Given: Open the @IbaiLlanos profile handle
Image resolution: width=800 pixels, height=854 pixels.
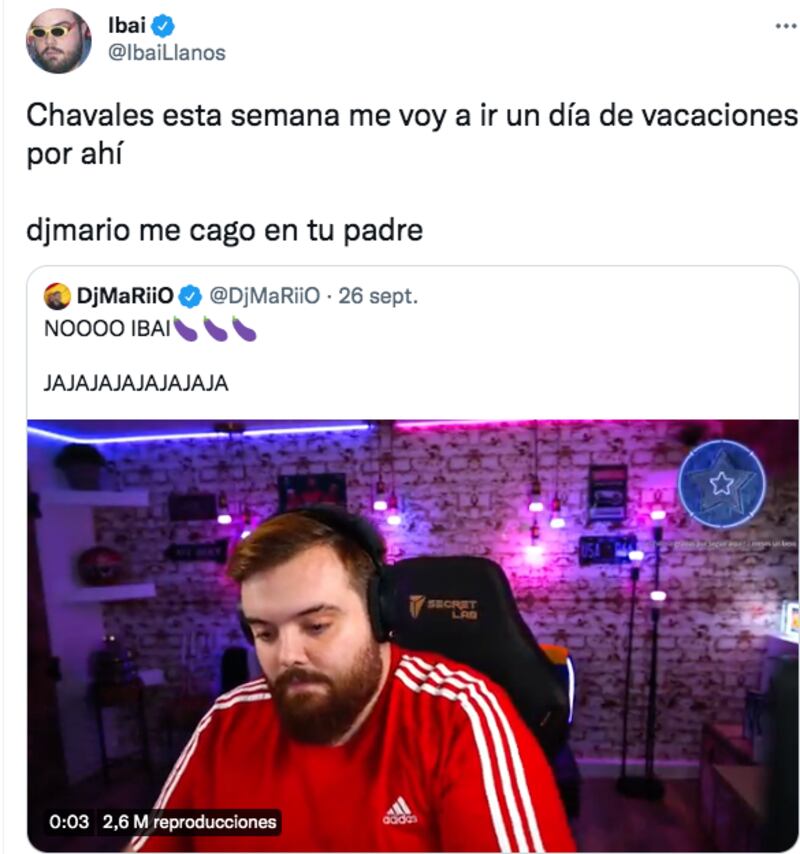Looking at the screenshot, I should pyautogui.click(x=166, y=53).
